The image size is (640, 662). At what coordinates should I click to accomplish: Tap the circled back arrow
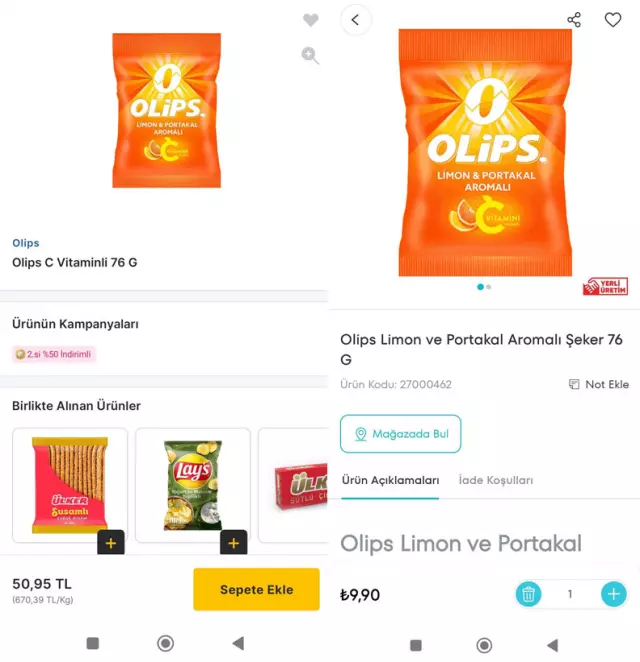pyautogui.click(x=355, y=20)
